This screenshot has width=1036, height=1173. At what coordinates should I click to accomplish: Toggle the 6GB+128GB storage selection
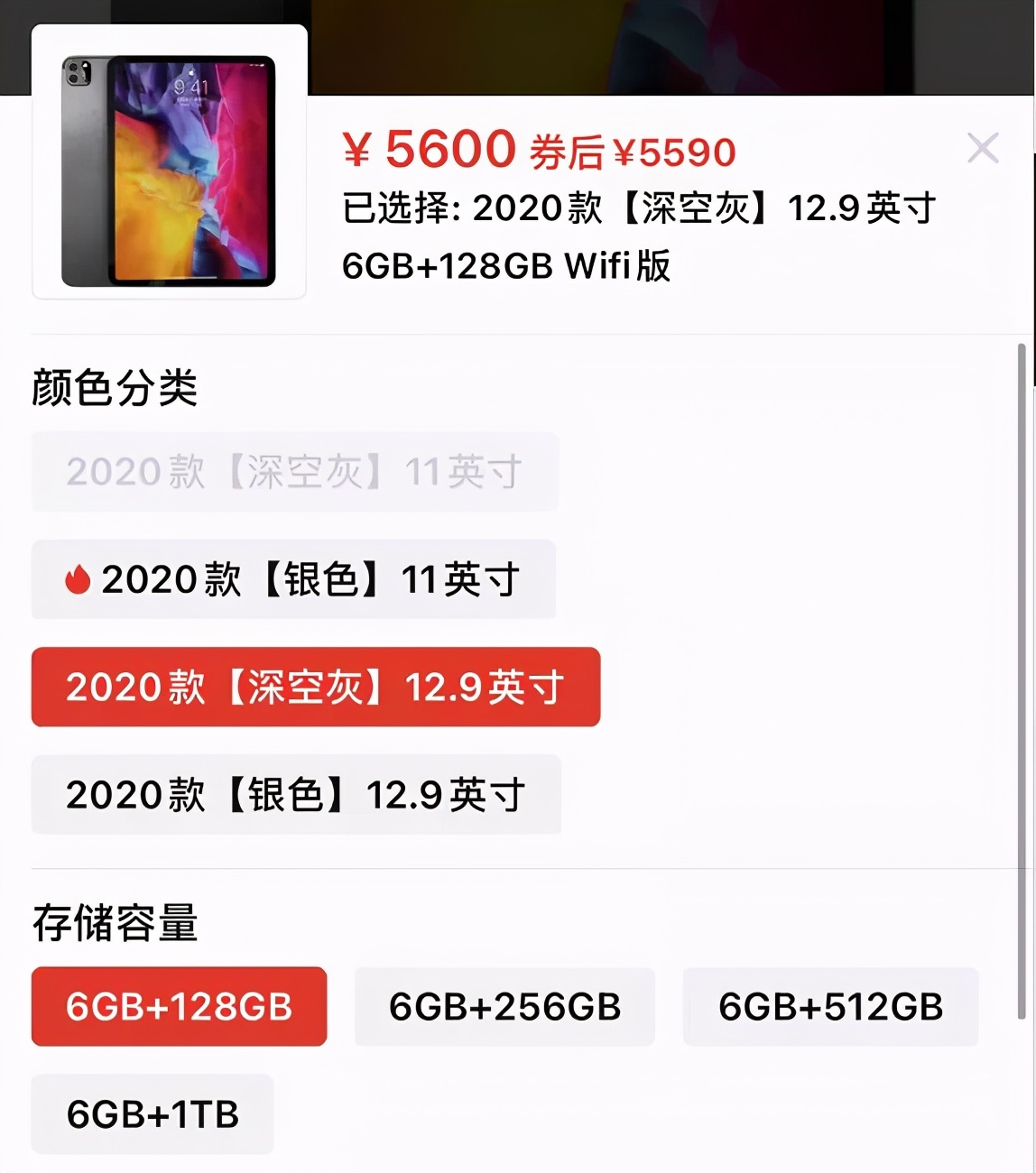click(x=178, y=1007)
